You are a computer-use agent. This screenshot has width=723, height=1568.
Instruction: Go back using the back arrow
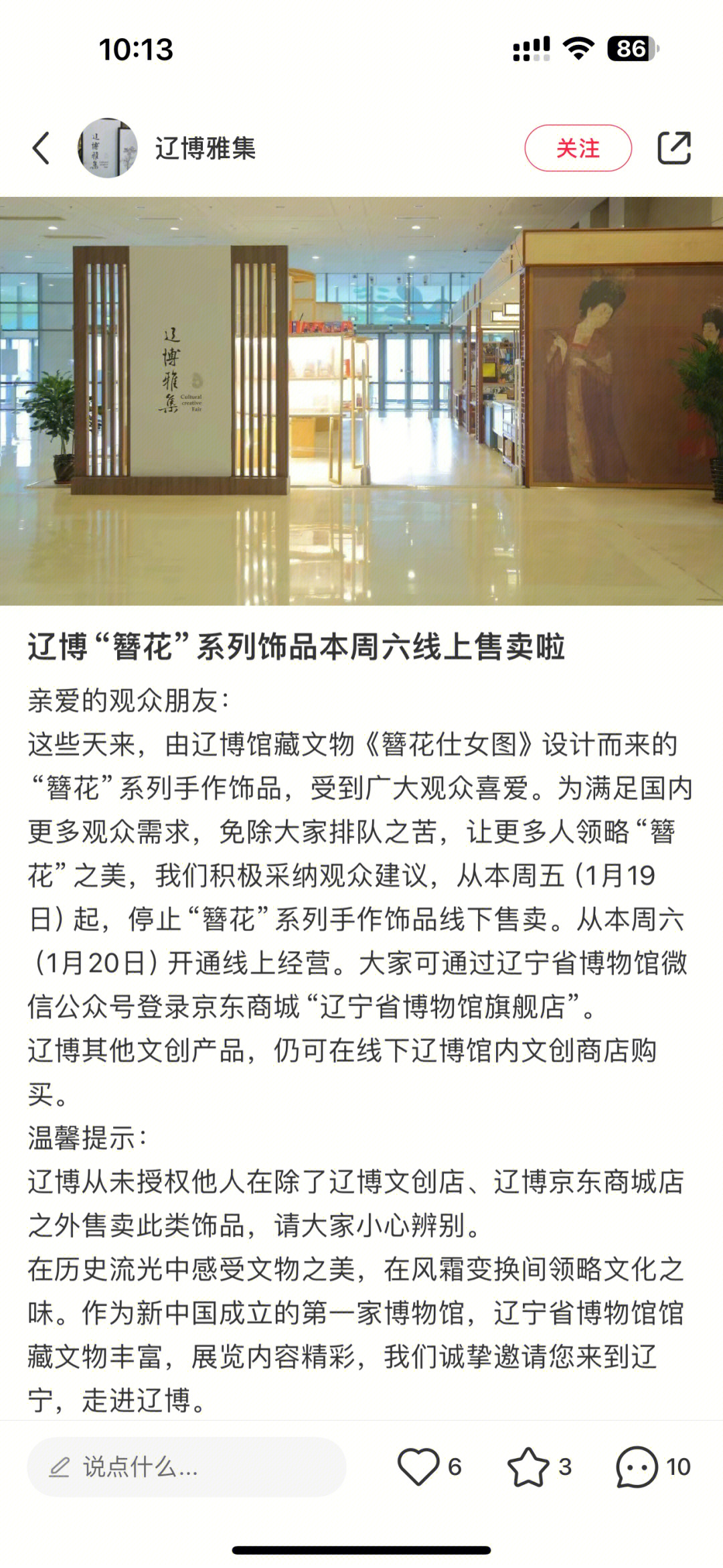point(42,148)
